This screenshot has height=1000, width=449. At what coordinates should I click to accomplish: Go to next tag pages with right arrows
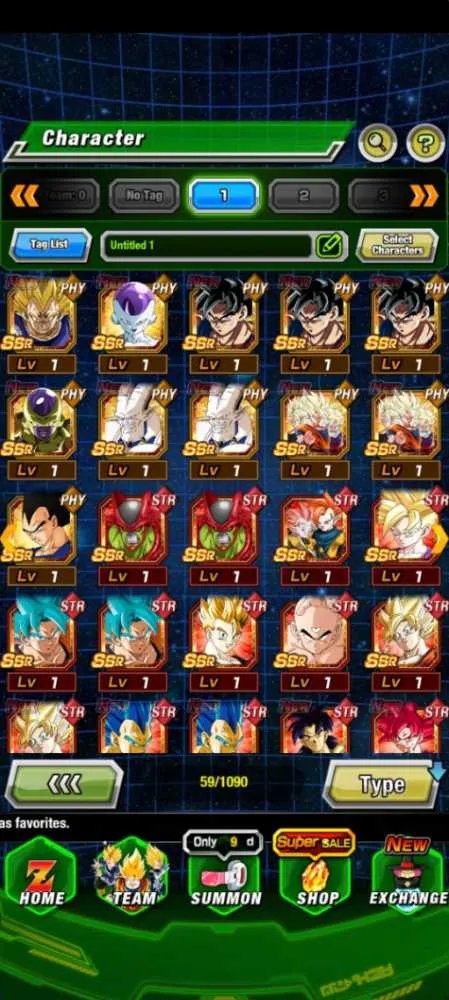[424, 196]
